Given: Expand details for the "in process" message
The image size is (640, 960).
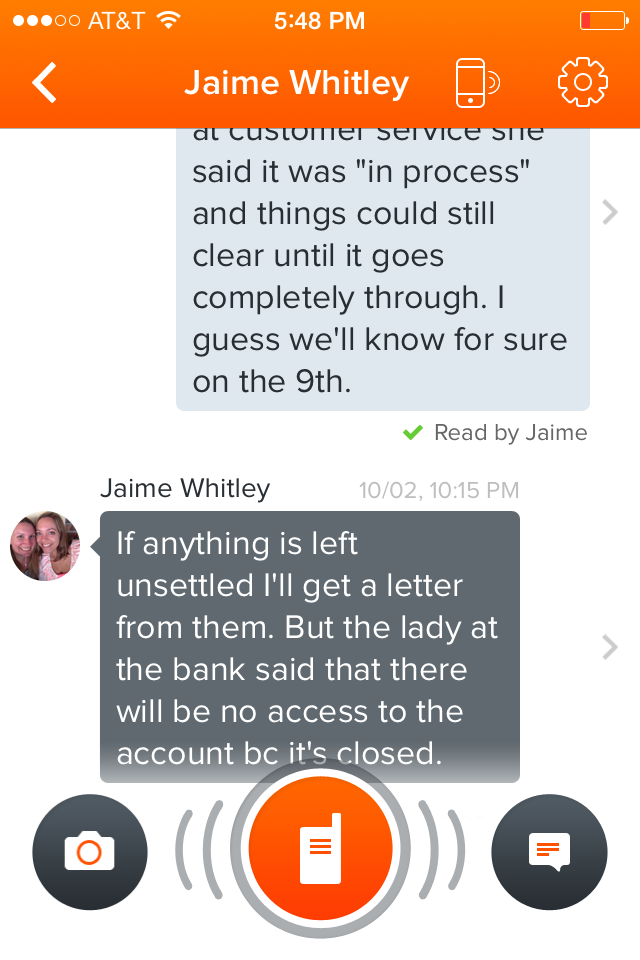Looking at the screenshot, I should tap(610, 212).
